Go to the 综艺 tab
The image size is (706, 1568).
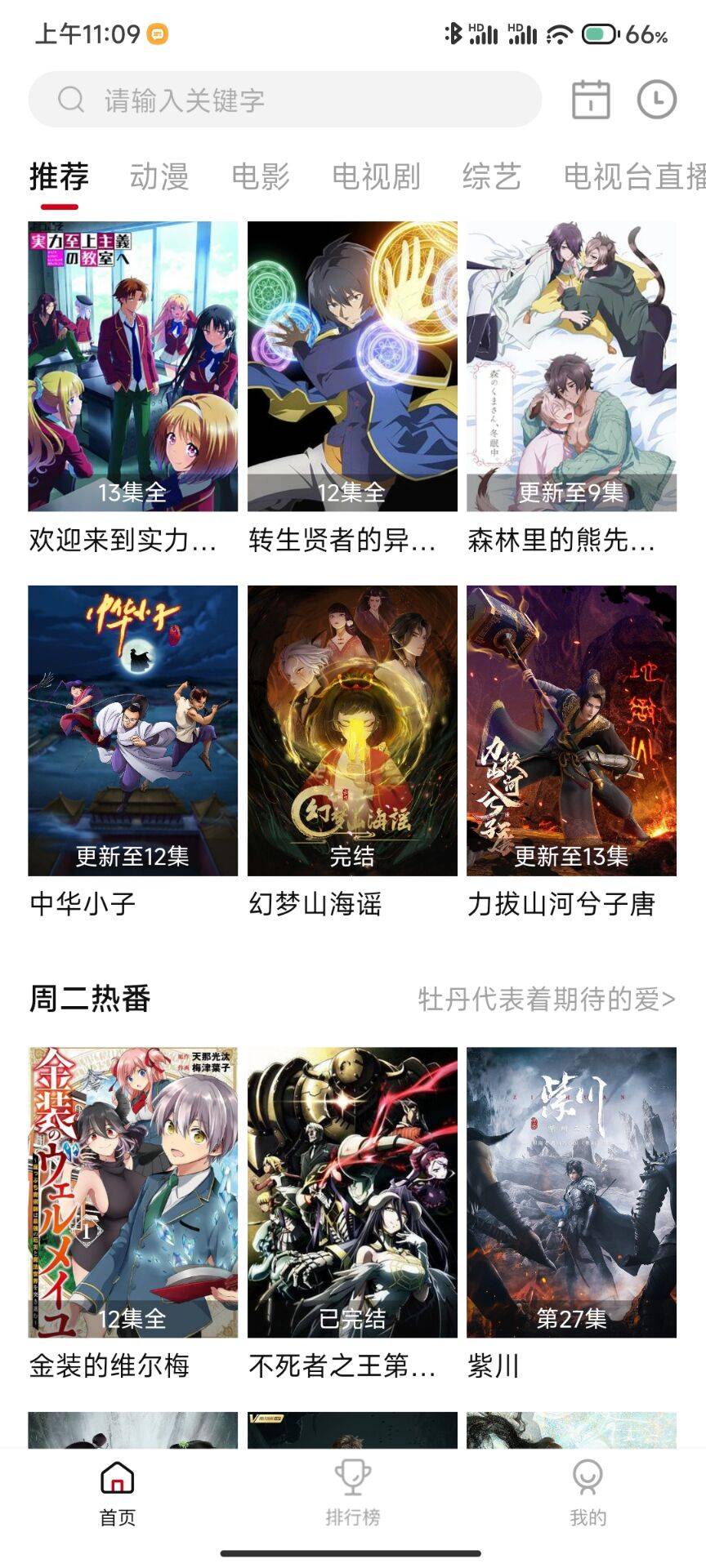[x=491, y=176]
